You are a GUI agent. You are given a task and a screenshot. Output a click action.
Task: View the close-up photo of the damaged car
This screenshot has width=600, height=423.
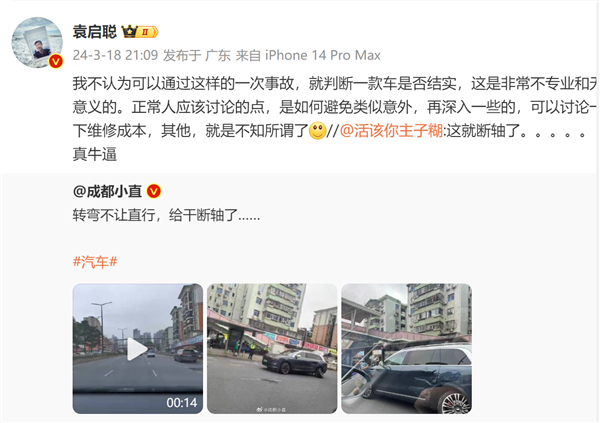405,348
